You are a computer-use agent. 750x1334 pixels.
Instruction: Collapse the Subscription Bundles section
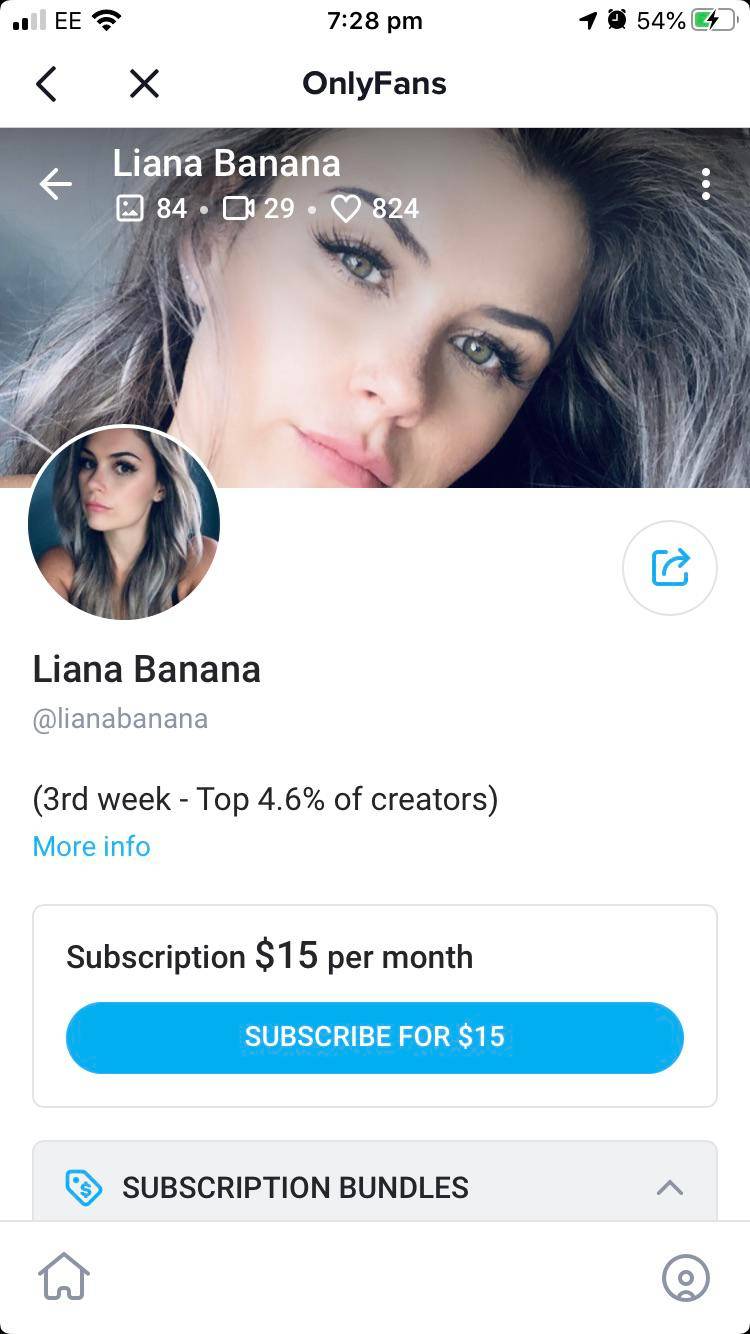[x=671, y=1188]
